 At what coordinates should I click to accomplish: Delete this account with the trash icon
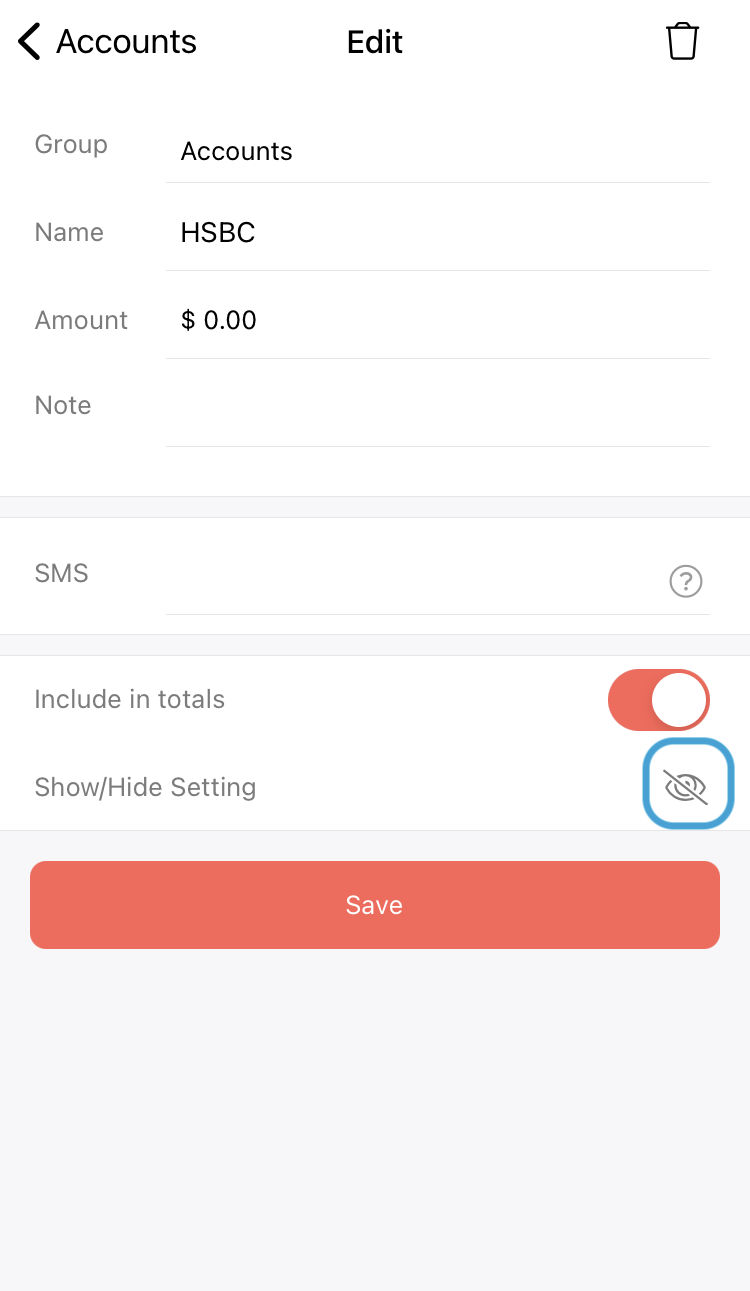tap(682, 42)
